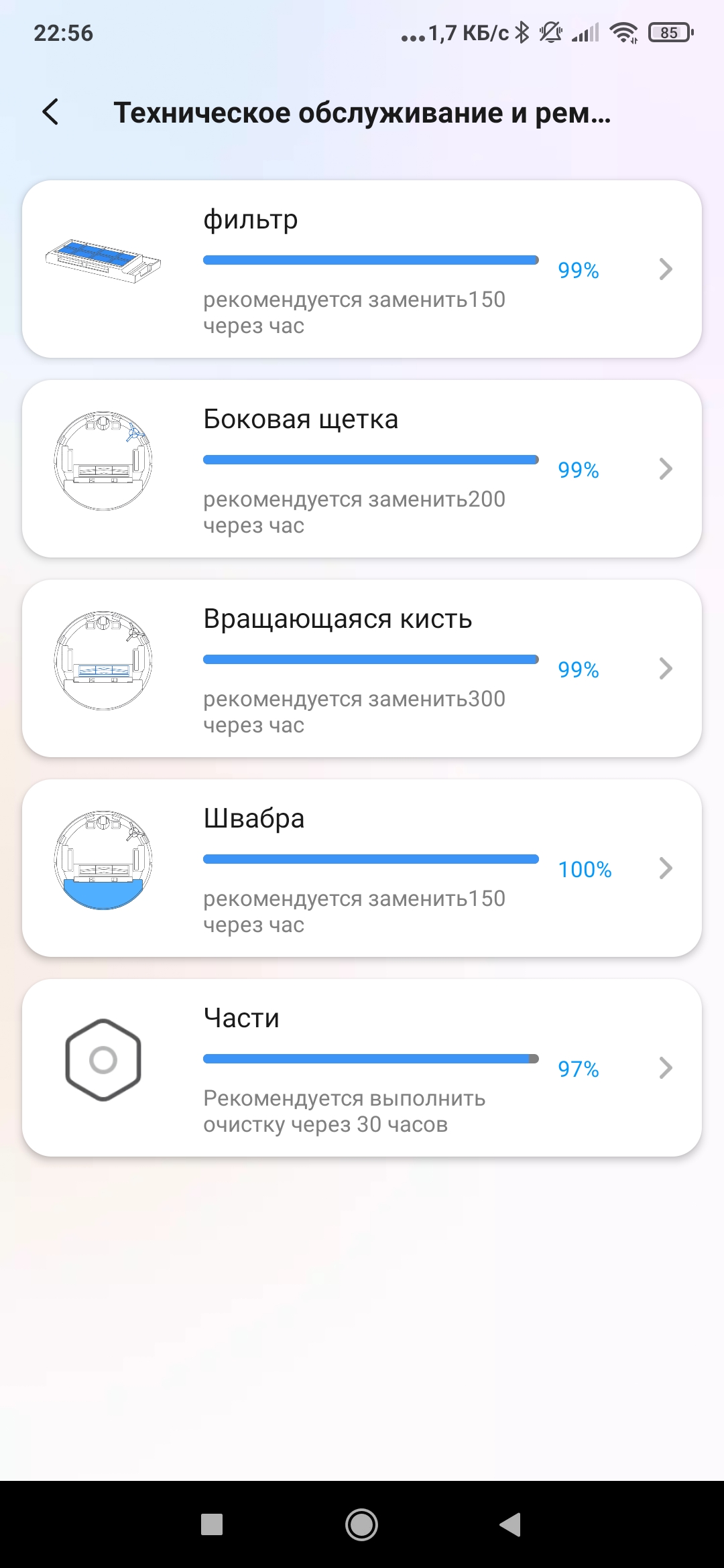This screenshot has width=724, height=1568.
Task: Open the Вращающаяся кисть card
Action: (x=362, y=669)
